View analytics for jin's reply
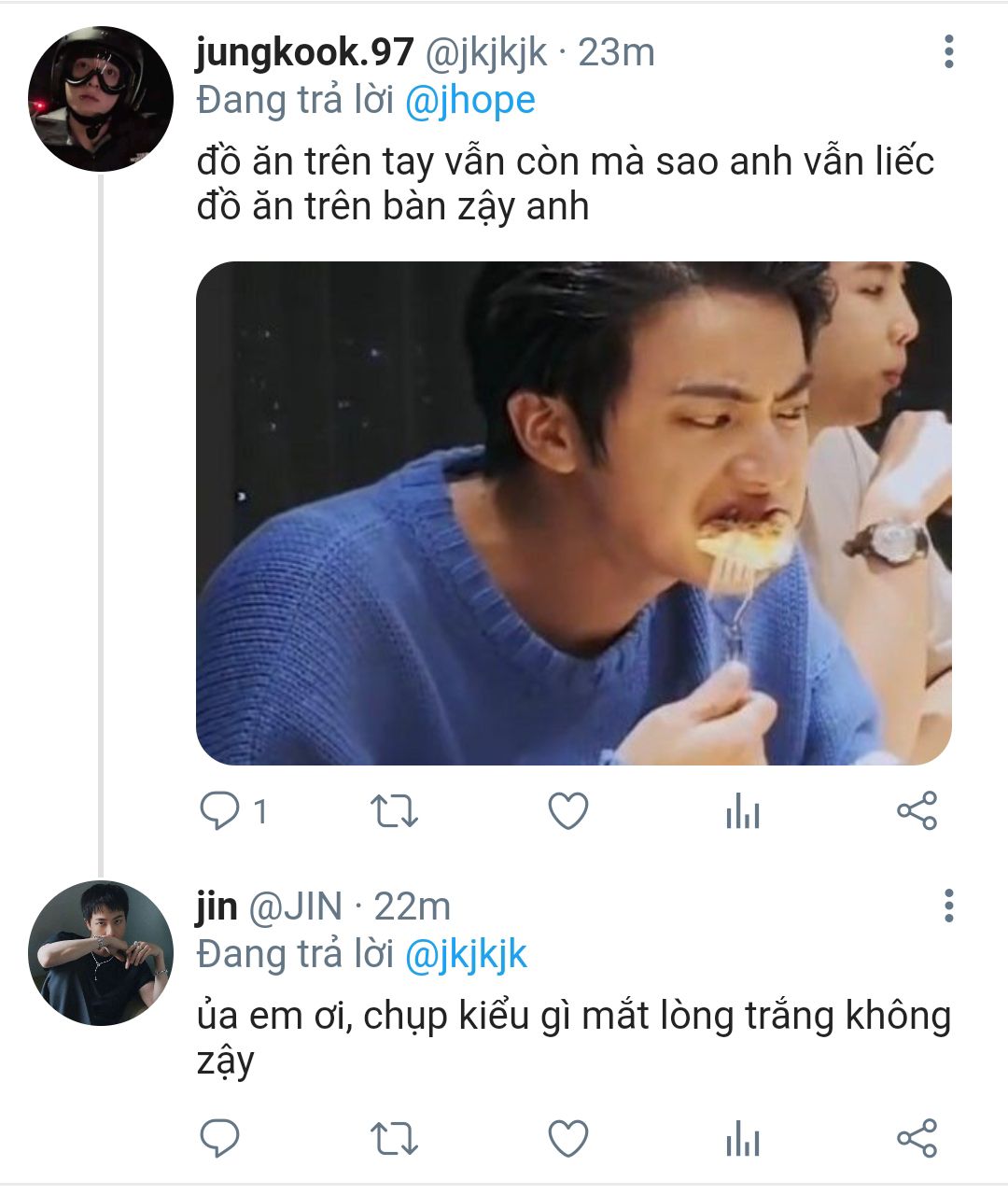 point(743,1139)
